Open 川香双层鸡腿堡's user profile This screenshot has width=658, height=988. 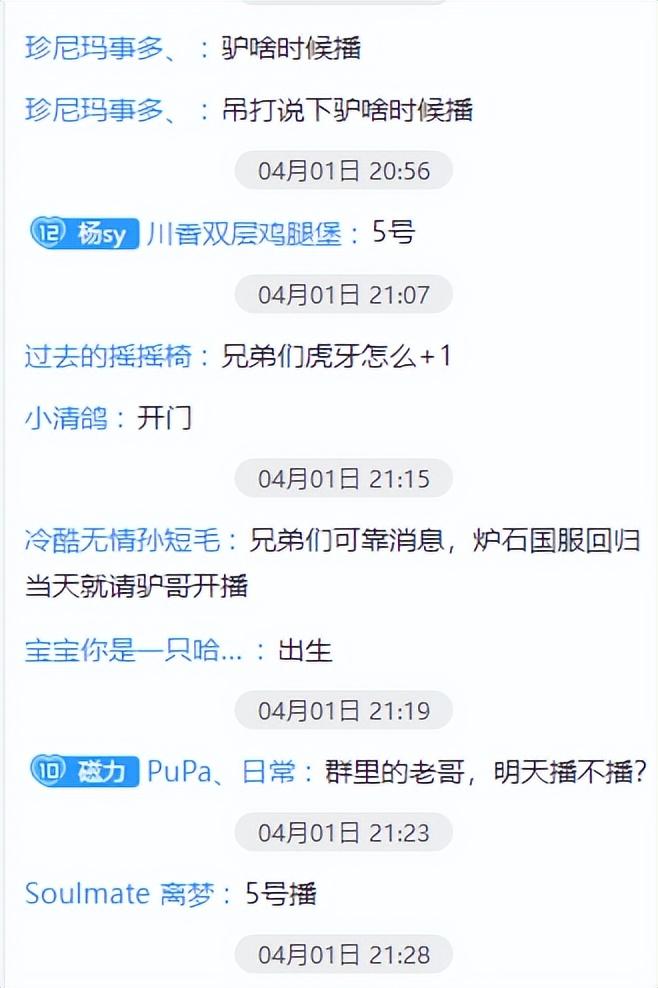click(x=243, y=233)
